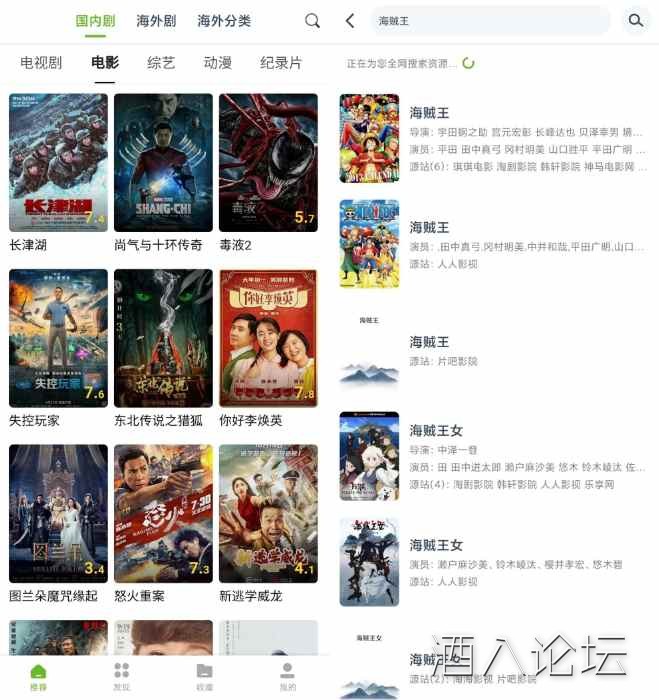Screen dimensions: 659x700
Task: Show the 纪录片 category
Action: [x=281, y=63]
